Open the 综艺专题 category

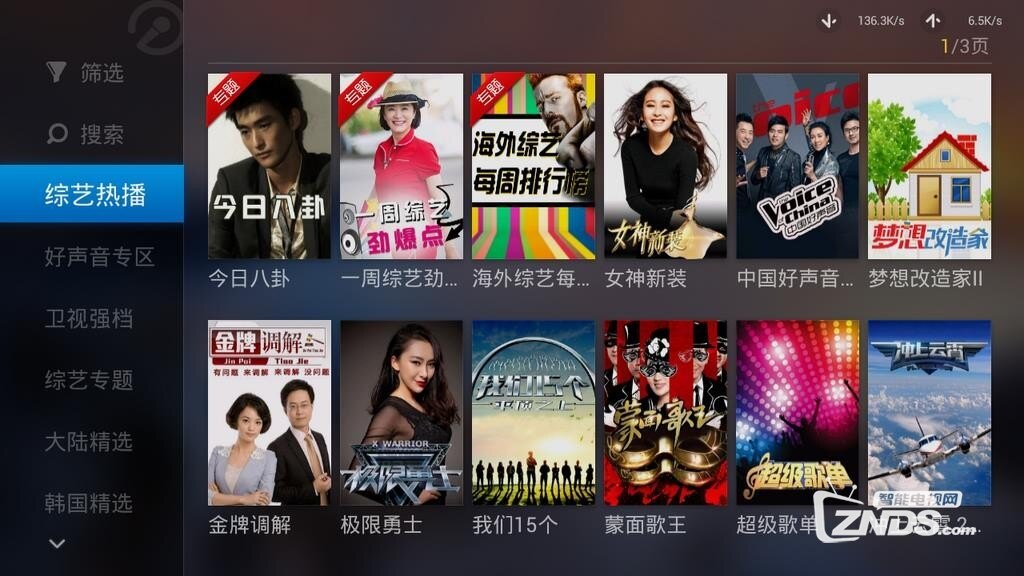click(x=89, y=380)
